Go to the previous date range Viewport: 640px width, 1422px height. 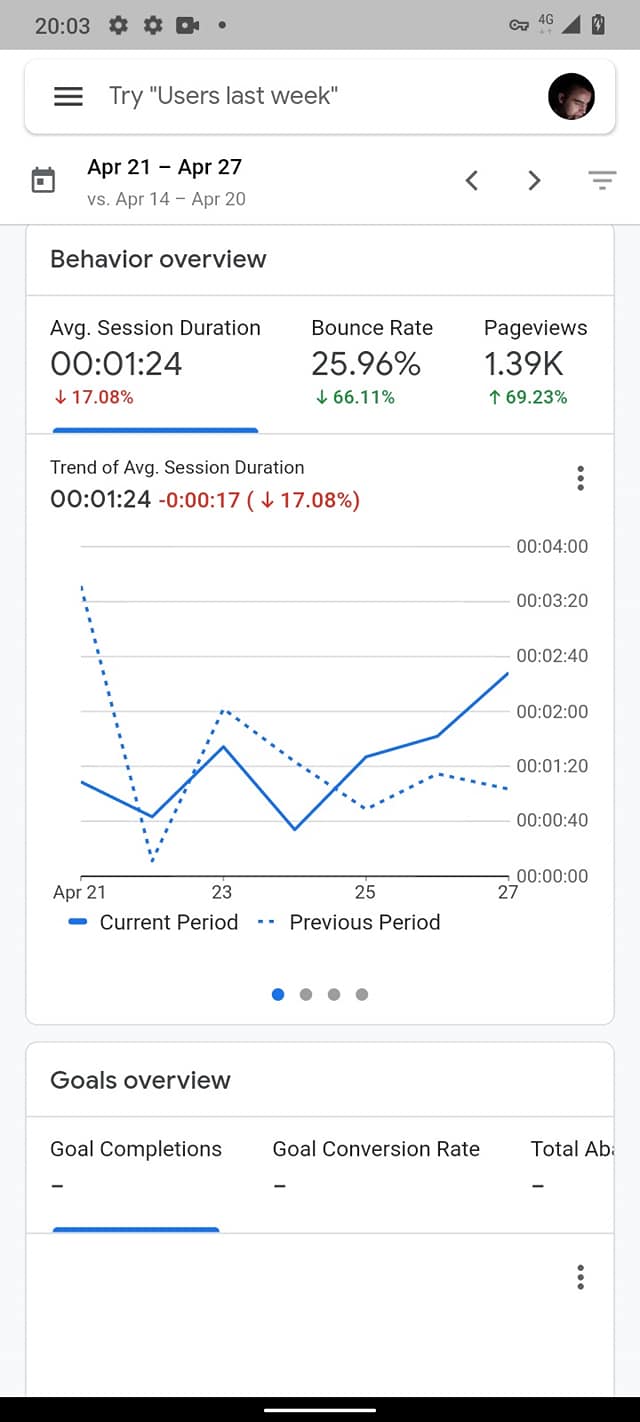[472, 181]
